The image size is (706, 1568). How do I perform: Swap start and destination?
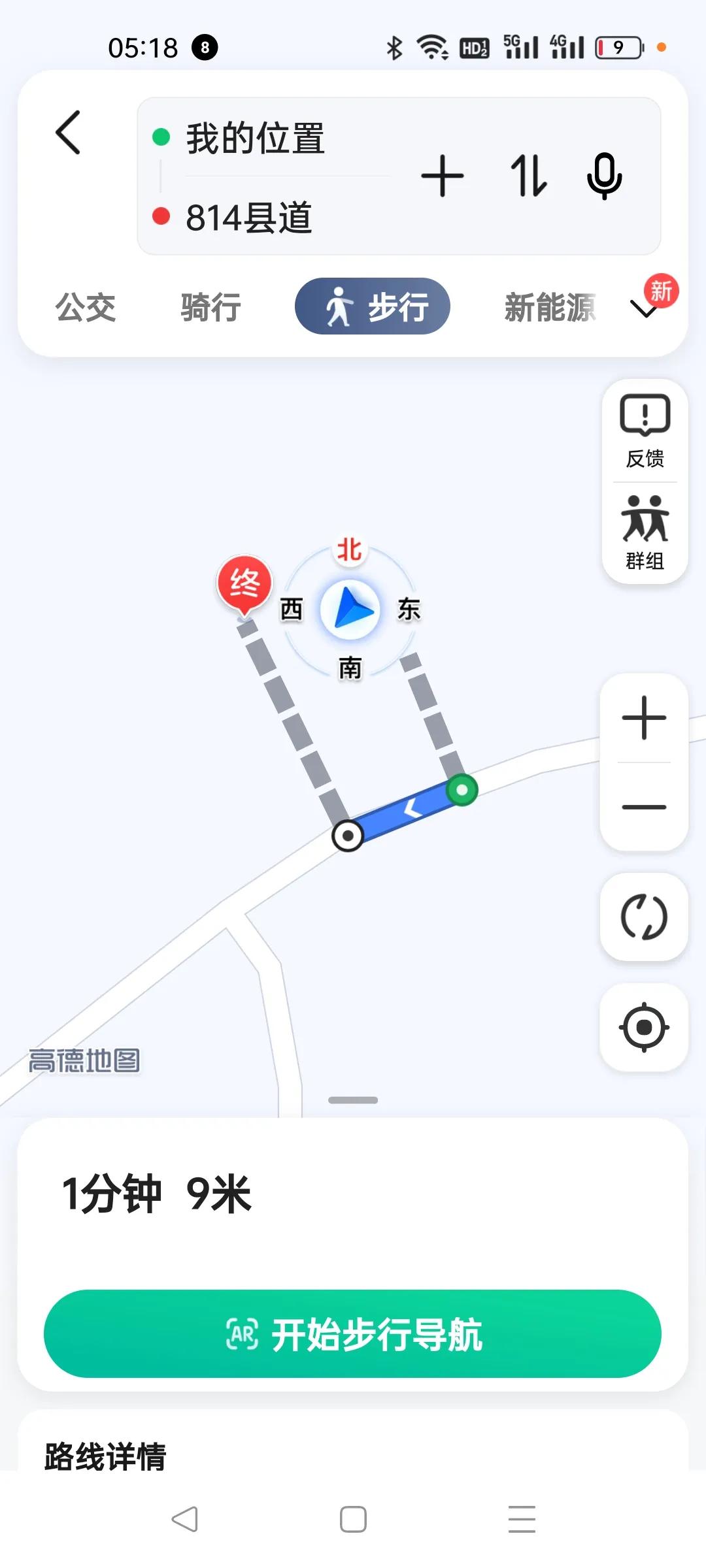pos(528,176)
